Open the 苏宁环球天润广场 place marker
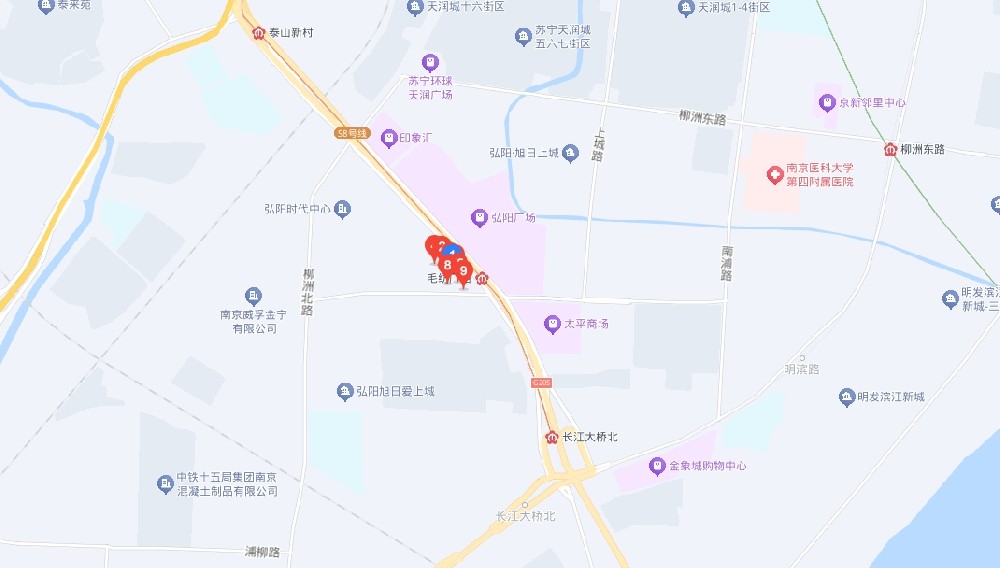 (x=430, y=62)
